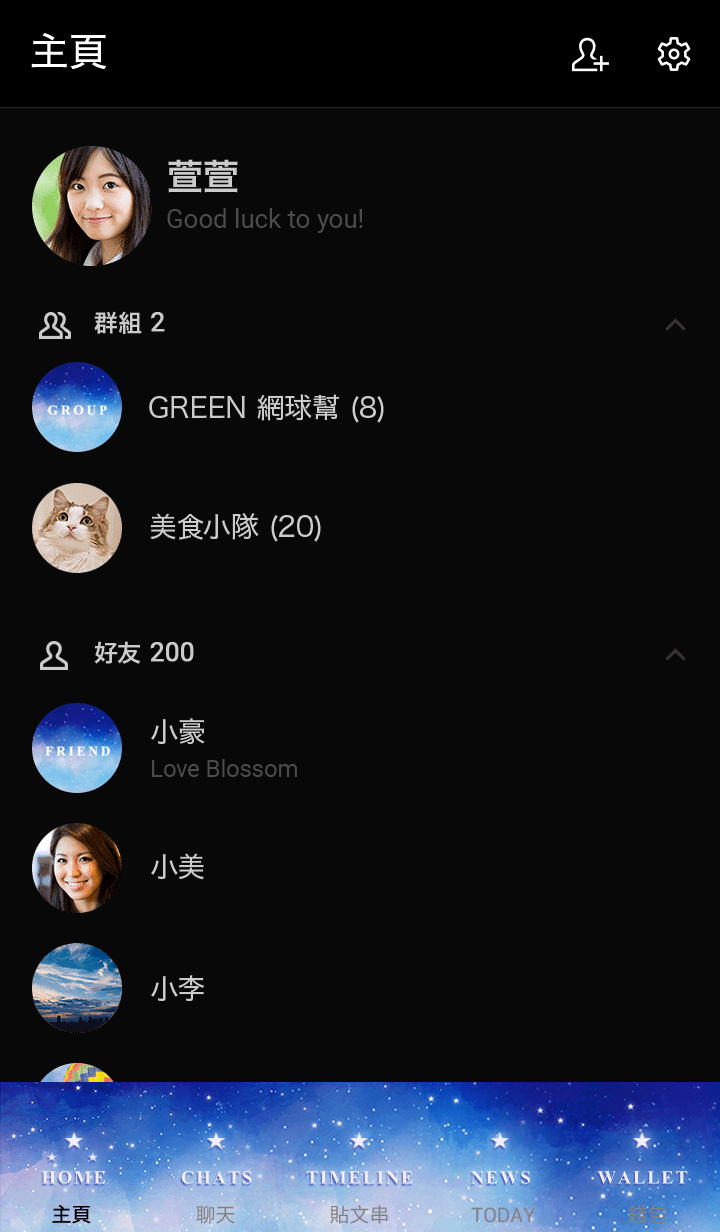Collapse the 好友 list
This screenshot has height=1232, width=720.
(x=675, y=654)
